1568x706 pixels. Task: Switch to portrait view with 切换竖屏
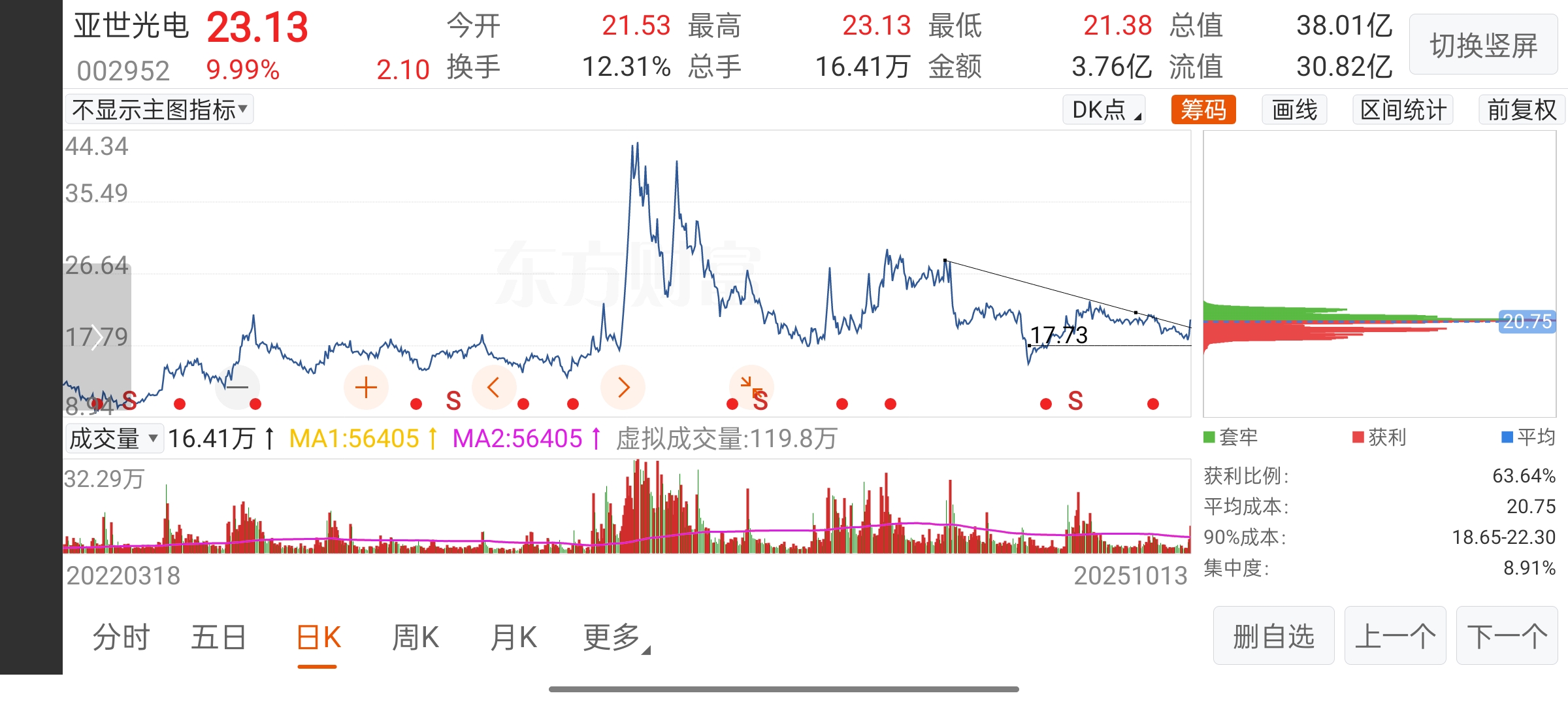click(x=1483, y=45)
